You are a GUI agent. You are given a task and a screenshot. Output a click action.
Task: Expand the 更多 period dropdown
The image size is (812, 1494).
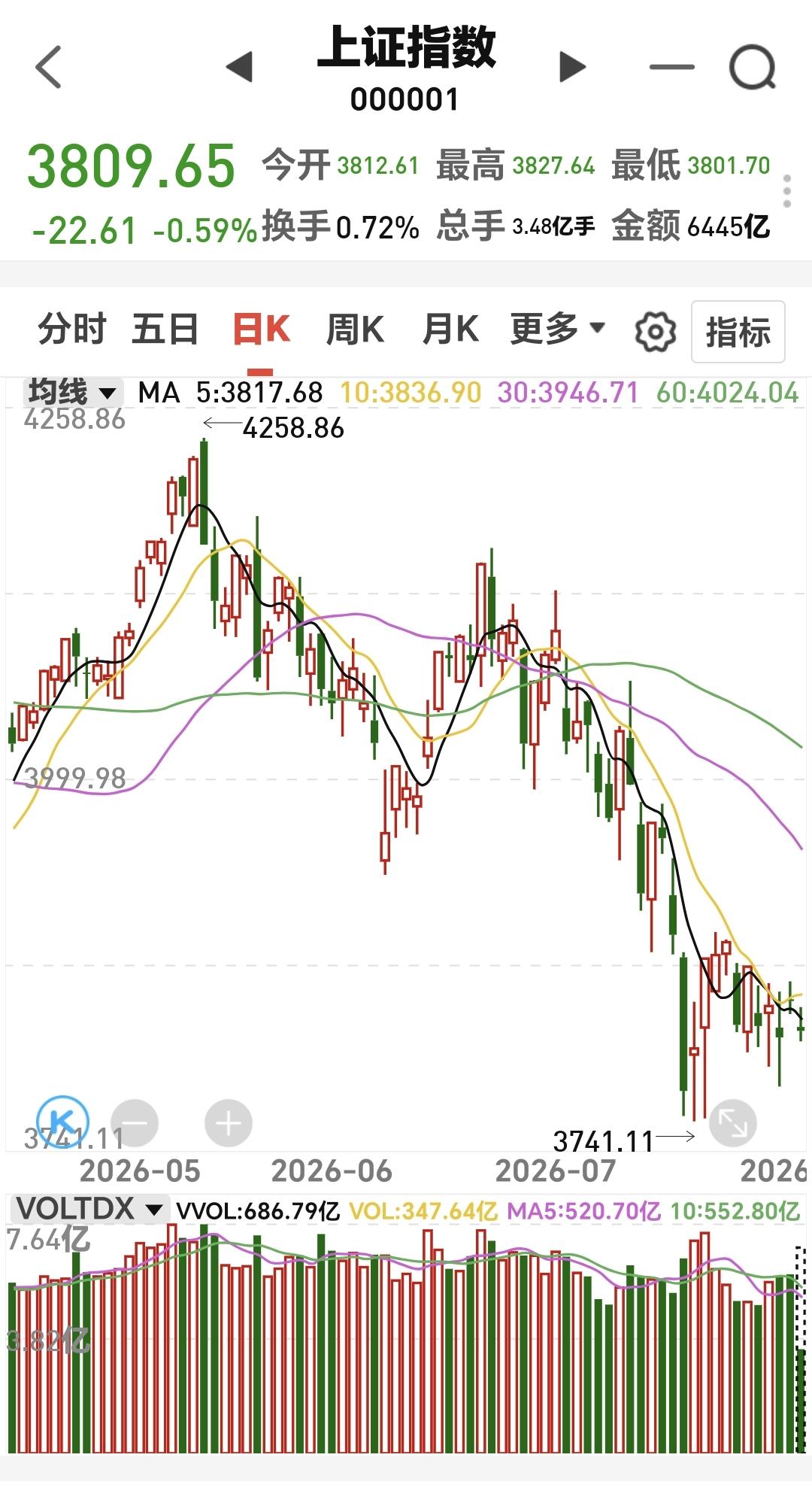coord(557,329)
